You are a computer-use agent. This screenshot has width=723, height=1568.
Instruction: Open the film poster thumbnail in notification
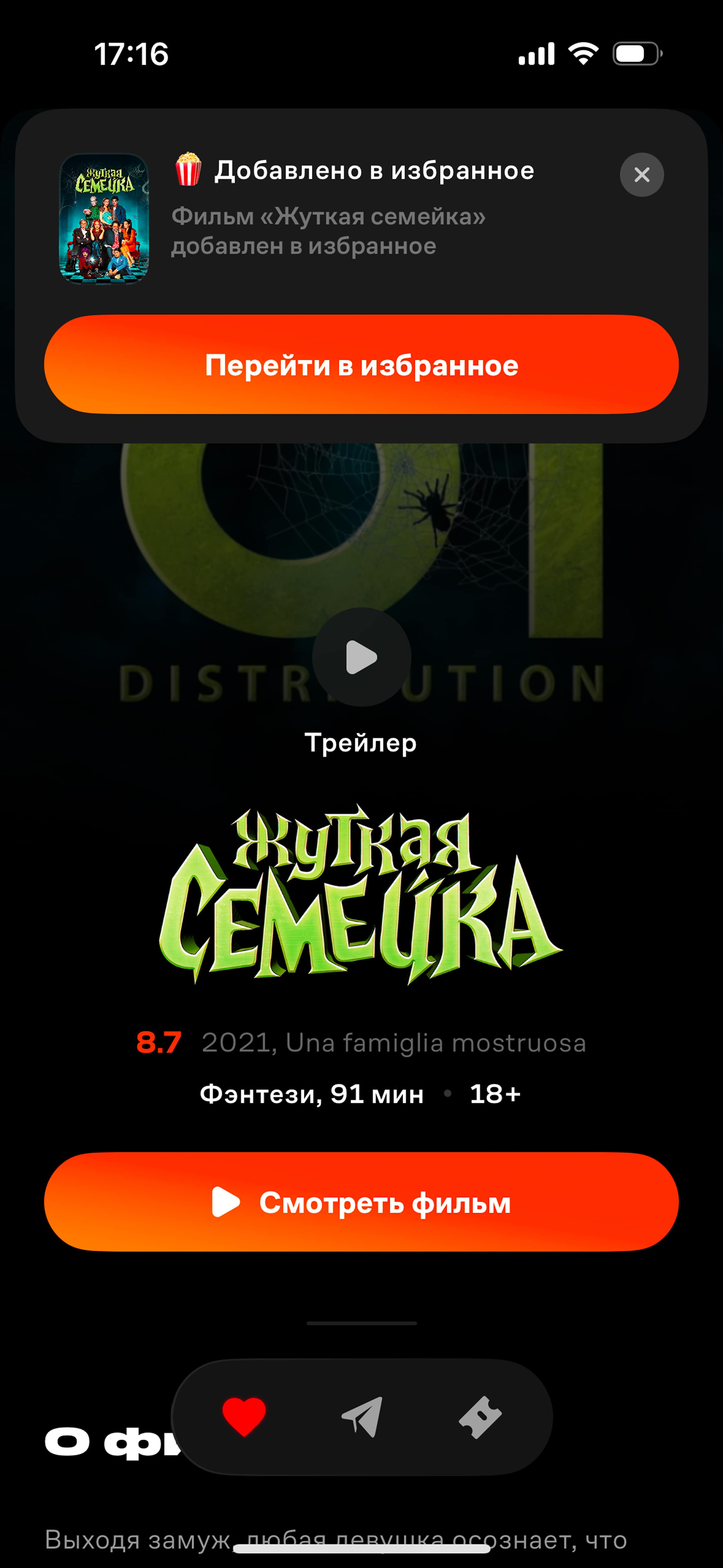coord(104,218)
